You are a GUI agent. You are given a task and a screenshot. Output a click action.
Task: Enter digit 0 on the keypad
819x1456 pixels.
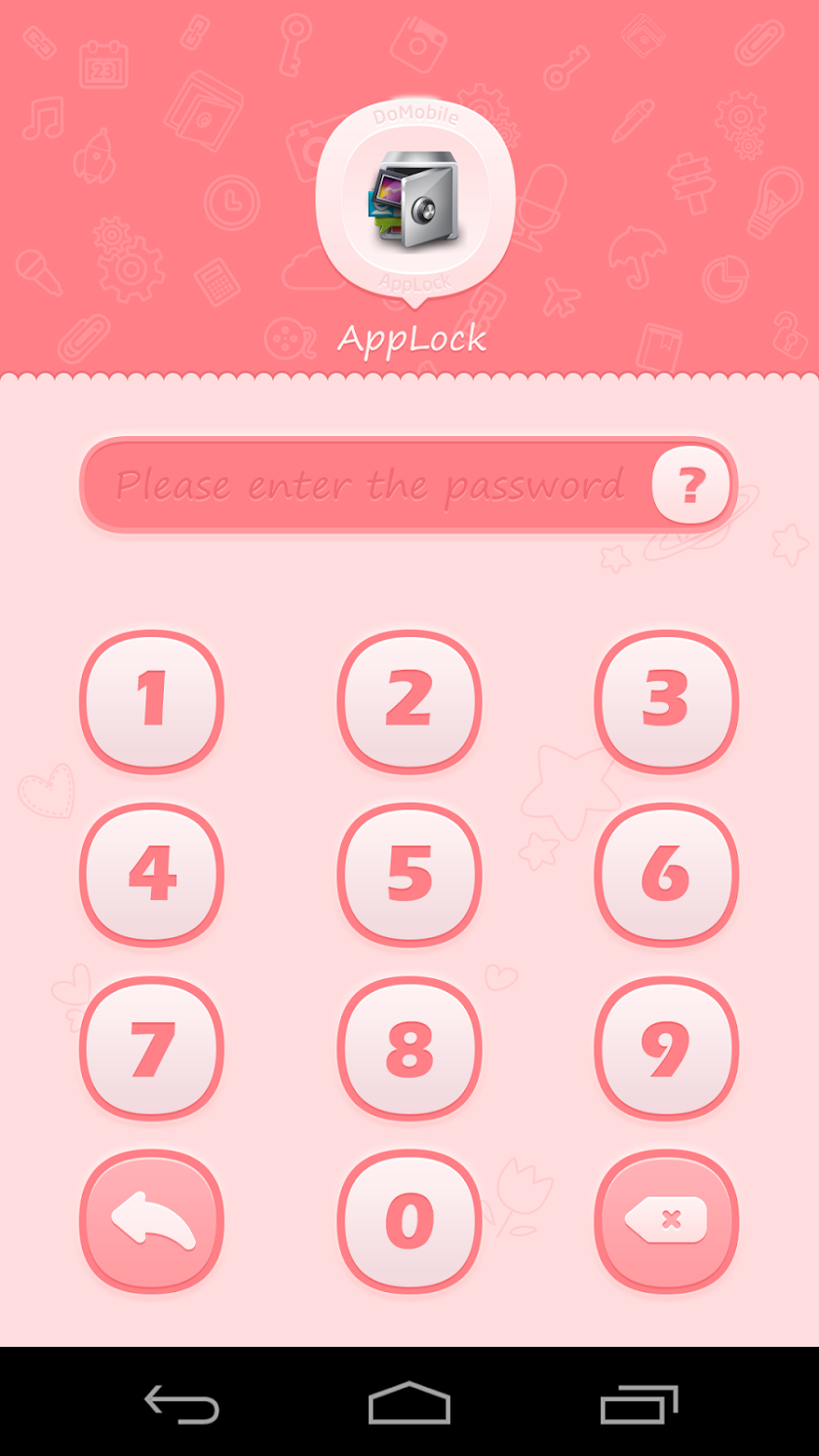[x=409, y=1221]
